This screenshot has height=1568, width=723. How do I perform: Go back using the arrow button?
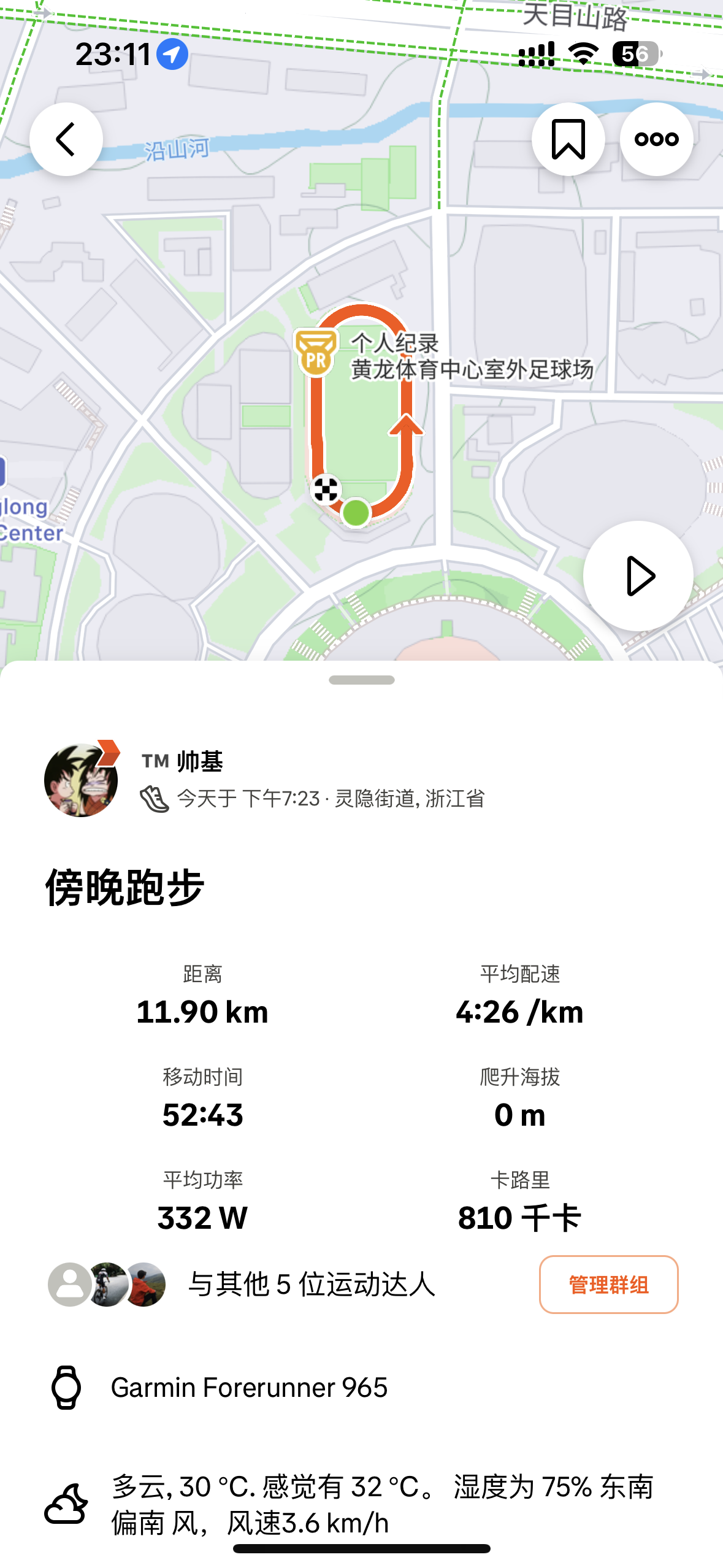click(66, 139)
